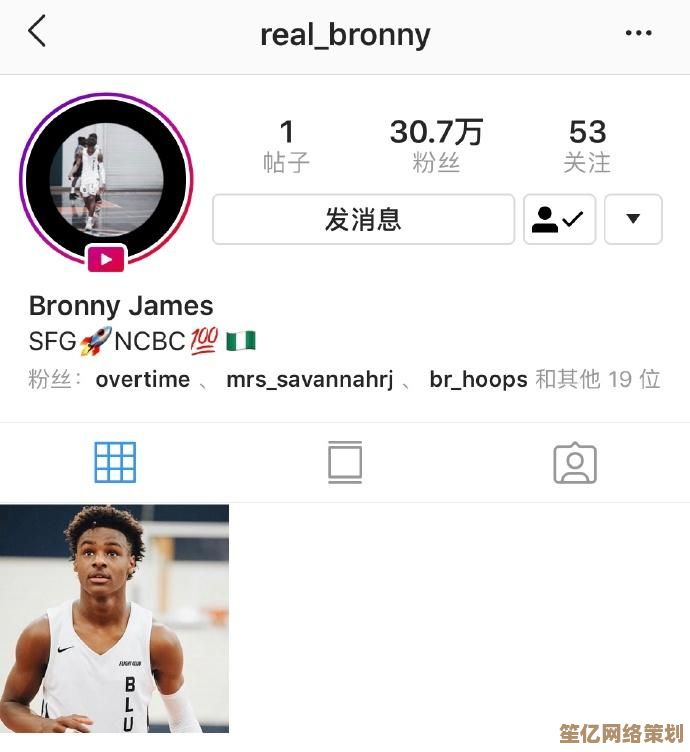690x752 pixels.
Task: Switch to the tagged photos tab
Action: (x=575, y=463)
